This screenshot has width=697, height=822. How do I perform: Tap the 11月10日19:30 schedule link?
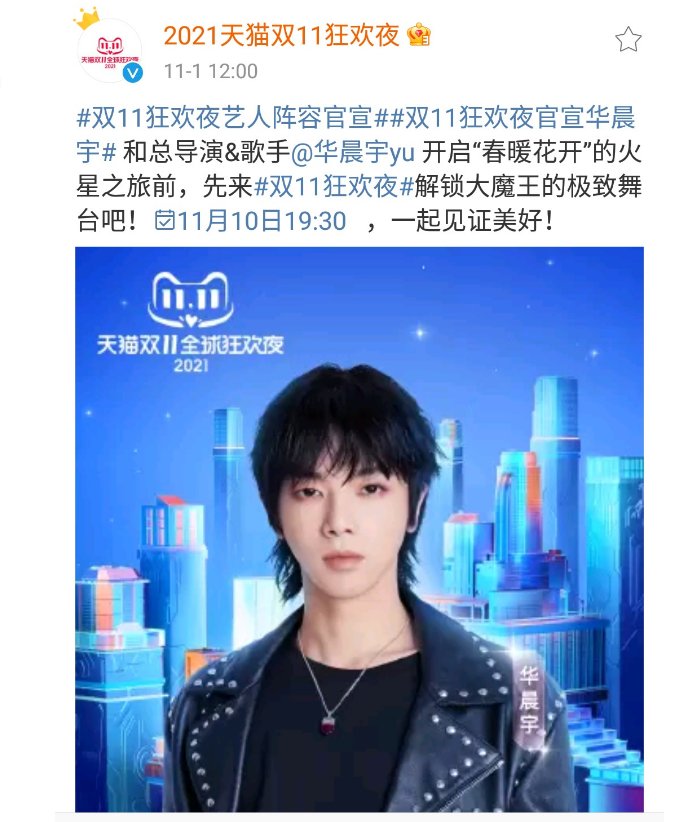coord(251,221)
